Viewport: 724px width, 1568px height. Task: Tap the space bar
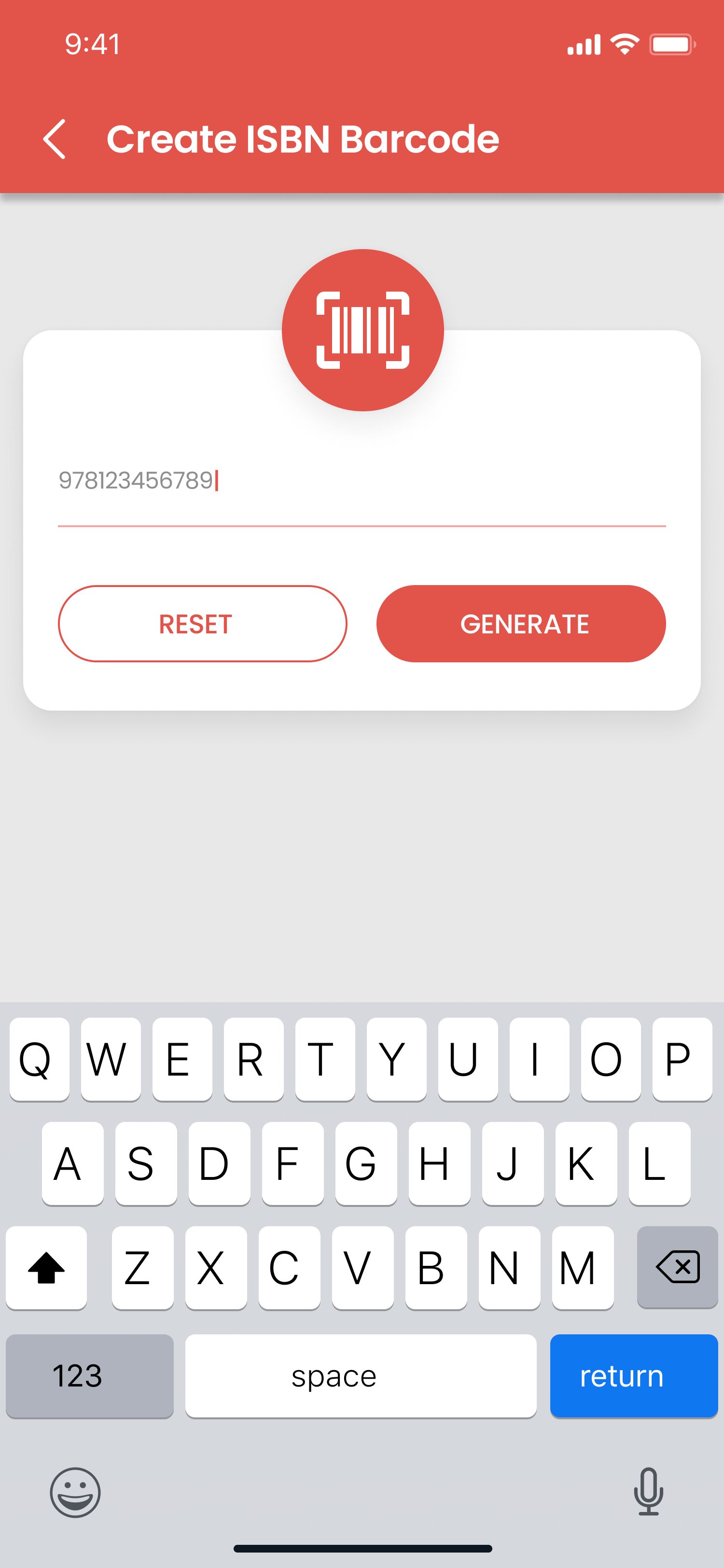(361, 1376)
